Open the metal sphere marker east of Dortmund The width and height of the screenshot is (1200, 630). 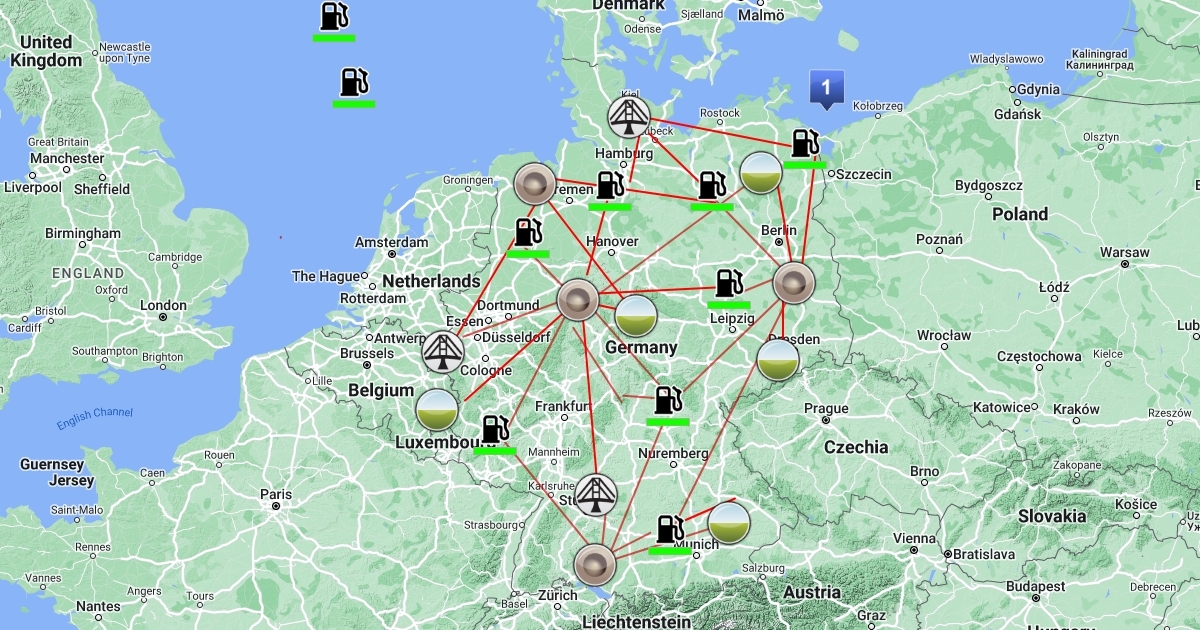click(577, 300)
